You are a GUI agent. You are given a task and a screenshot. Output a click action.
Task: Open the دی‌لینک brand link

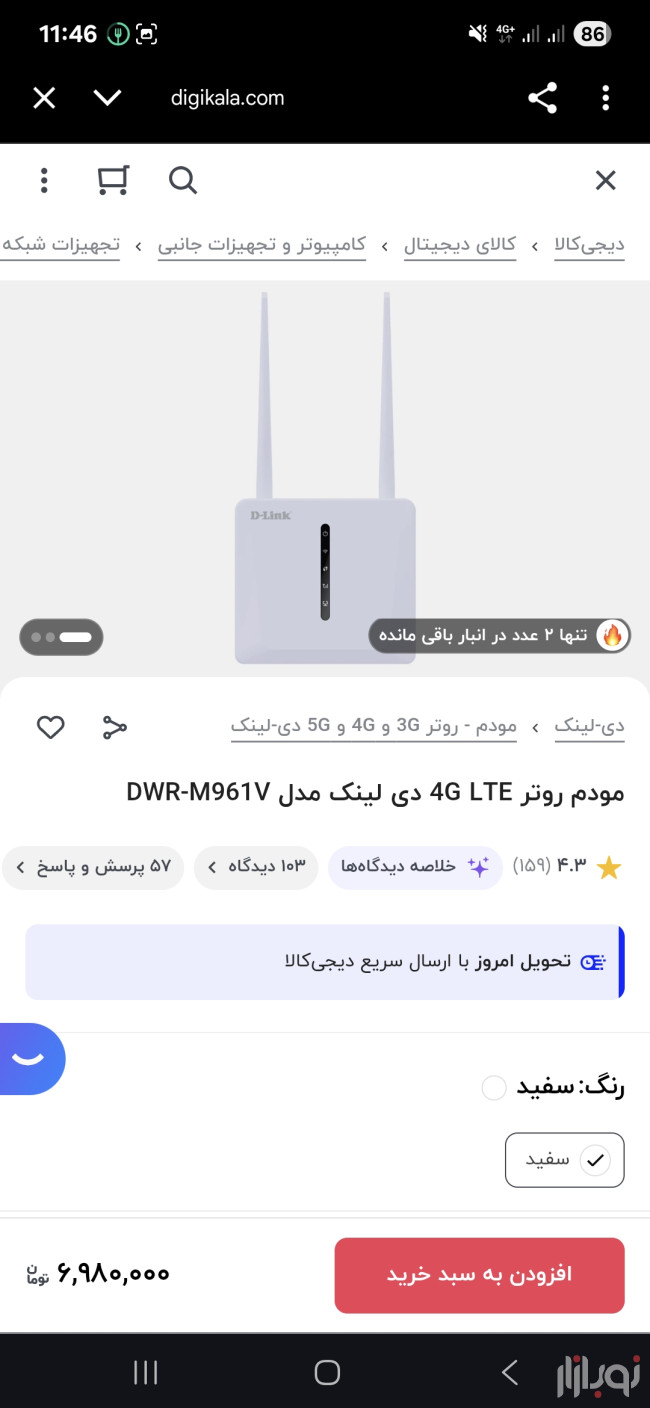pyautogui.click(x=589, y=726)
